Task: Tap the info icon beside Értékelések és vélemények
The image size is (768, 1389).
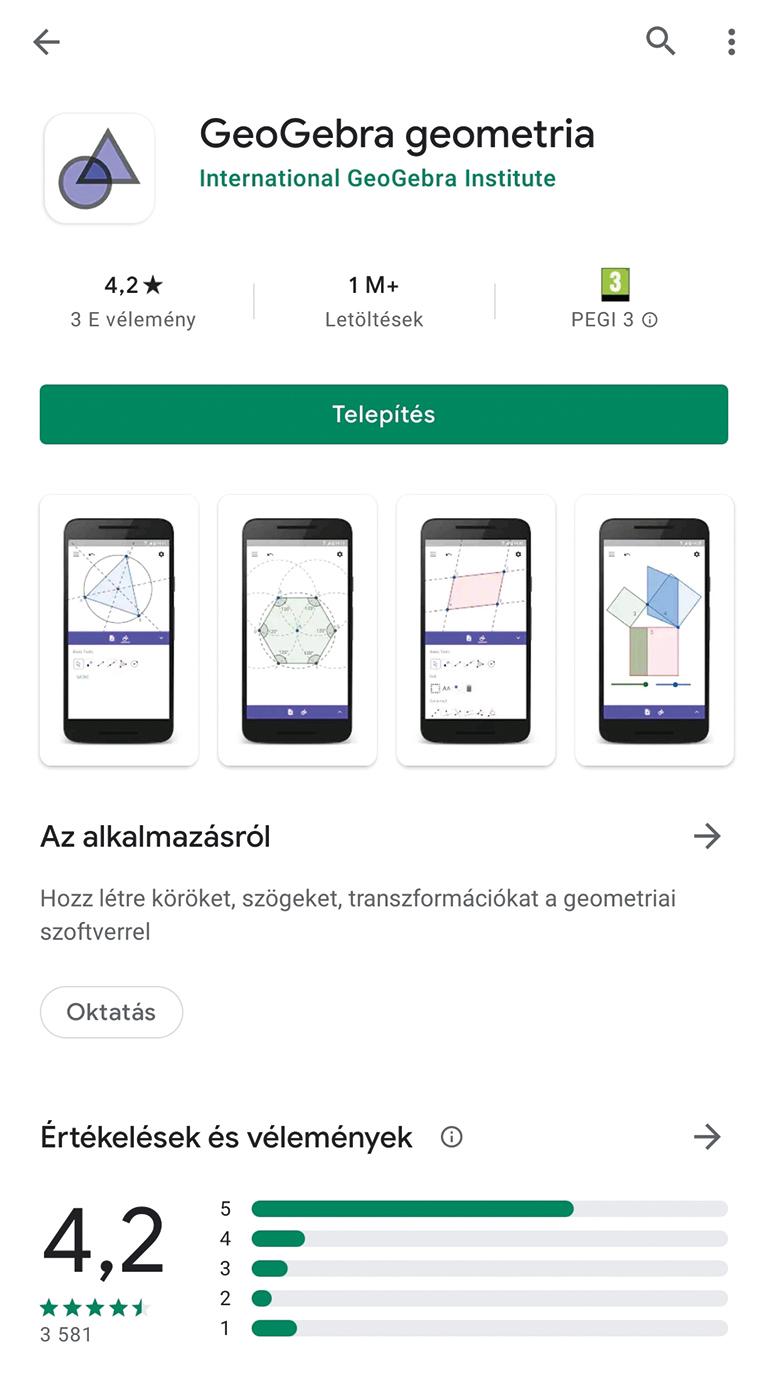Action: (x=452, y=1137)
